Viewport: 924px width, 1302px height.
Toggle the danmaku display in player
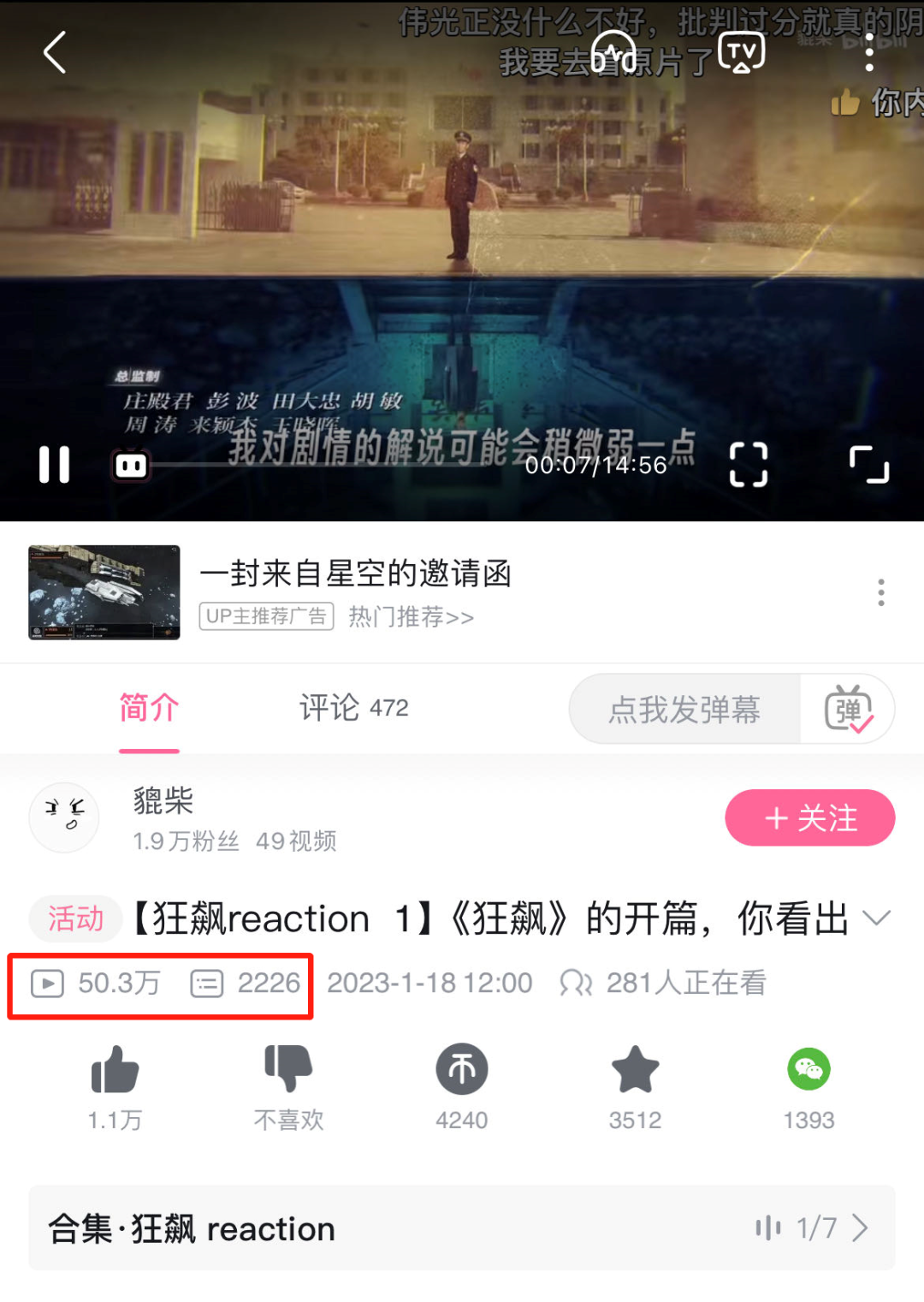(130, 466)
